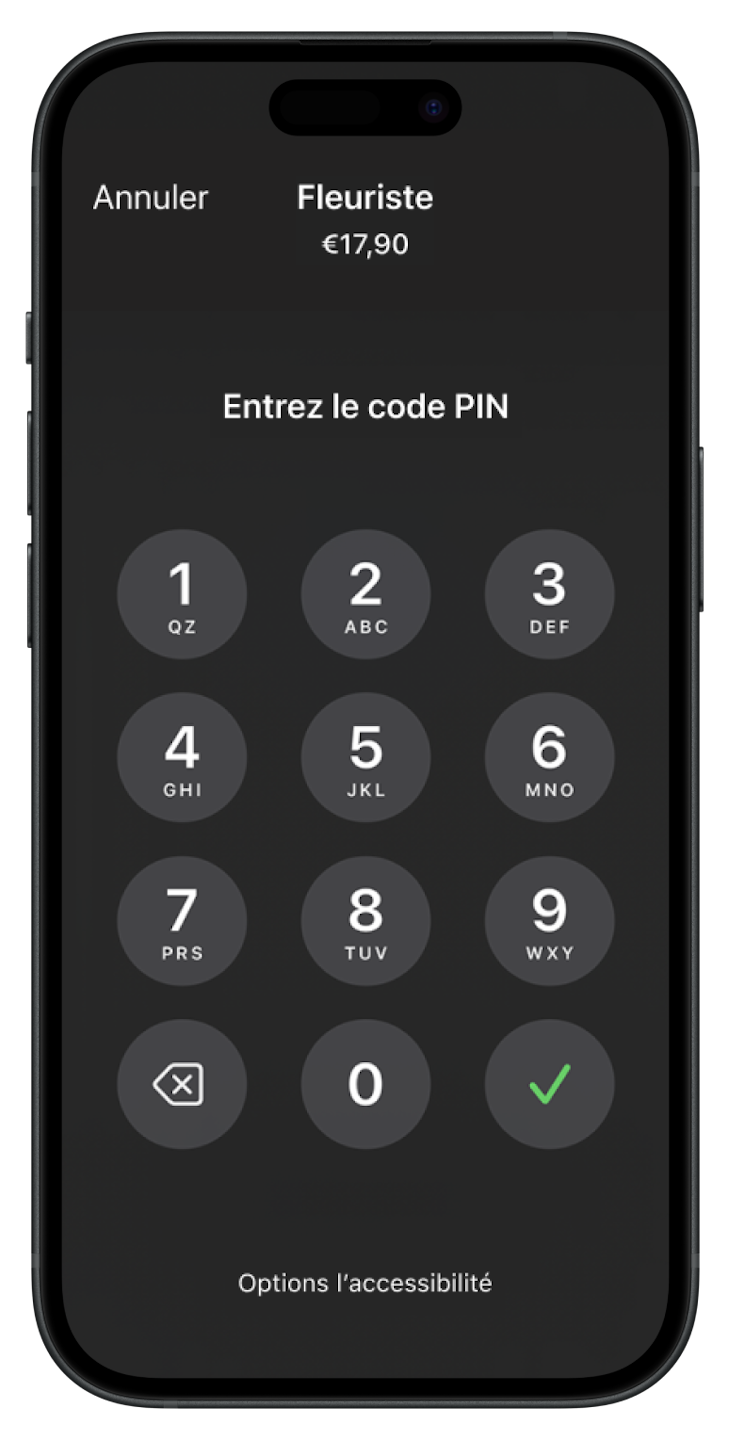The height and width of the screenshot is (1440, 731).
Task: Enter digit 1 on the PIN pad
Action: [x=182, y=594]
